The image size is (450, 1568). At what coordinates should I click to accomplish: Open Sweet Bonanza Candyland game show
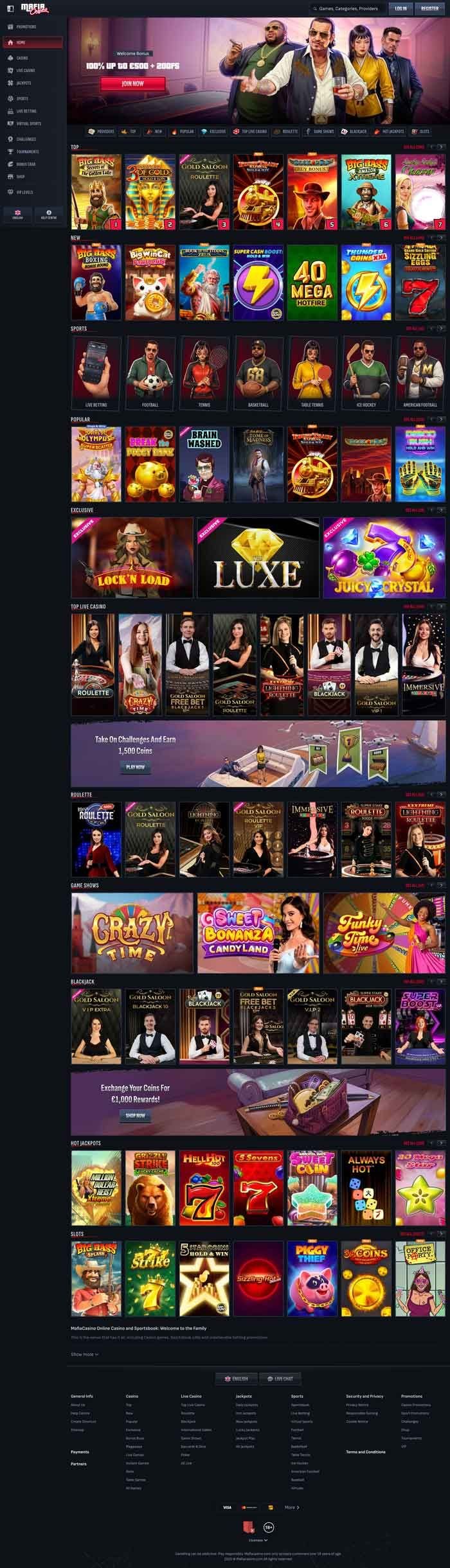coord(258,932)
